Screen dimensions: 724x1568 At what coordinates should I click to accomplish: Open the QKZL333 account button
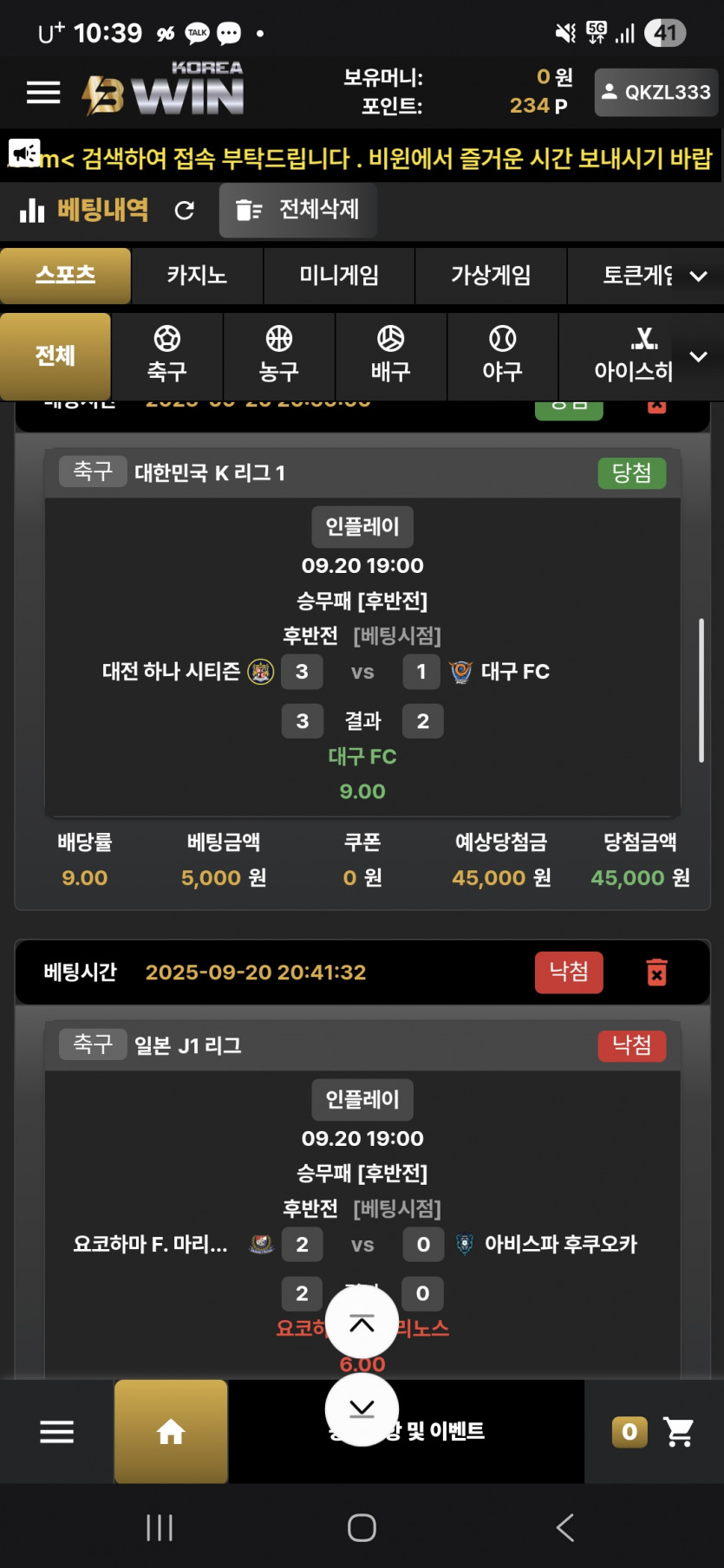657,92
